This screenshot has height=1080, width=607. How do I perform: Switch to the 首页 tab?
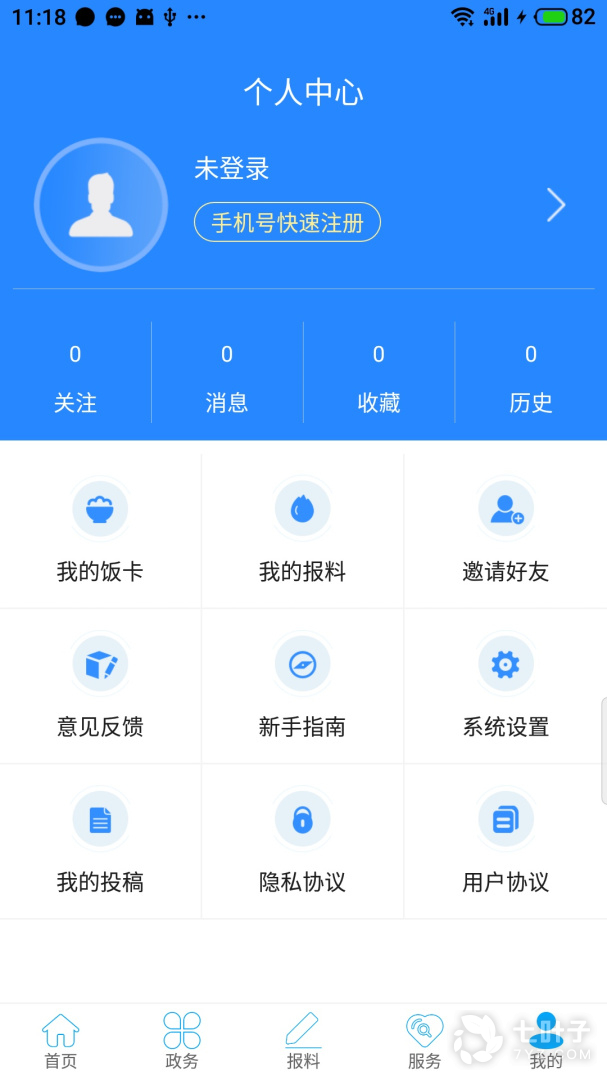61,1041
